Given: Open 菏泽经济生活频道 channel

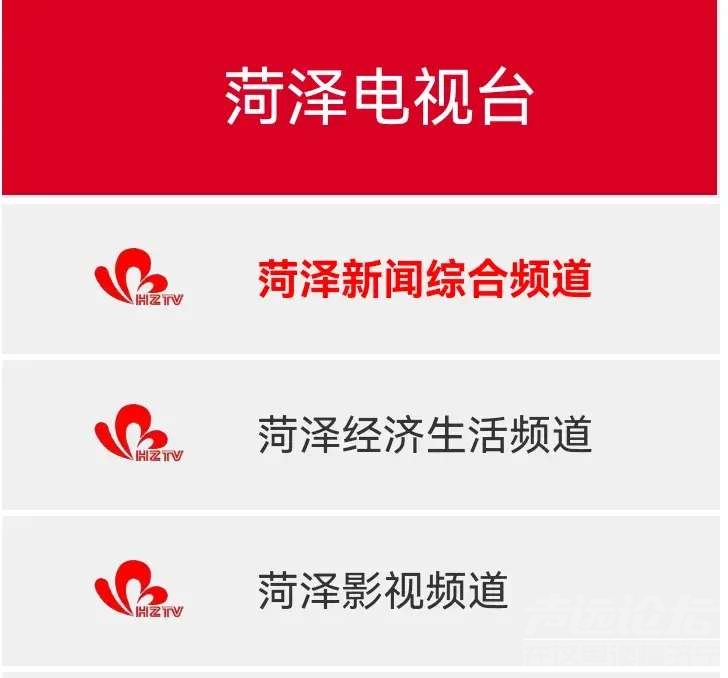Looking at the screenshot, I should click(424, 436).
